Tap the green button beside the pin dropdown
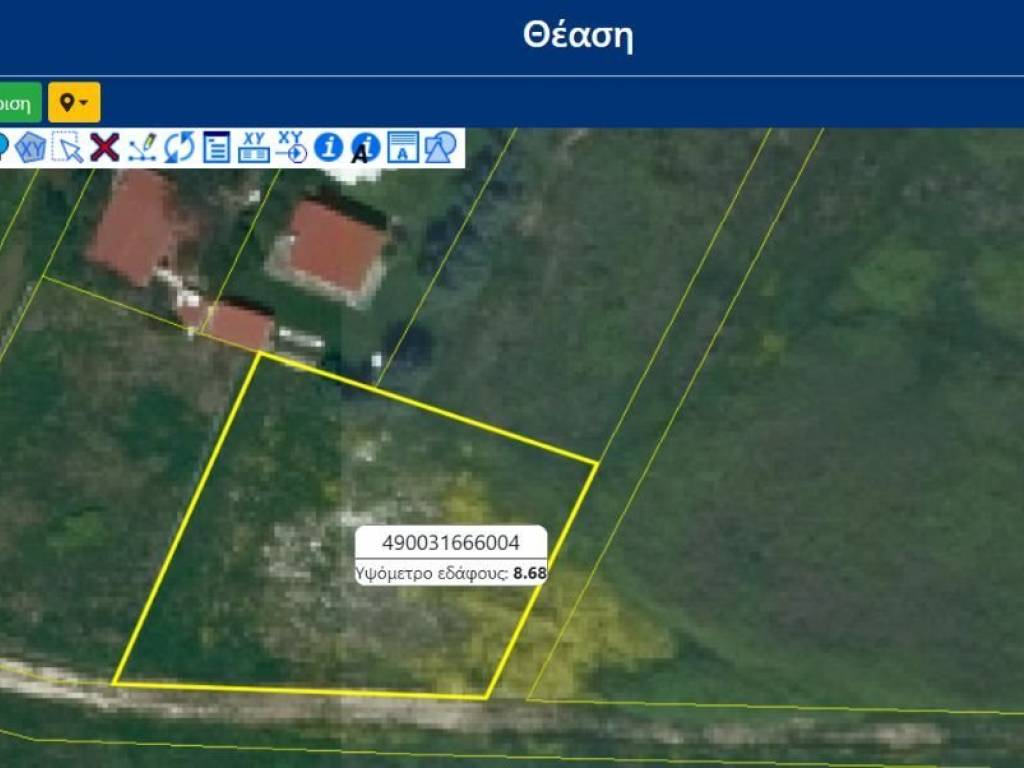Viewport: 1024px width, 768px height. (18, 102)
